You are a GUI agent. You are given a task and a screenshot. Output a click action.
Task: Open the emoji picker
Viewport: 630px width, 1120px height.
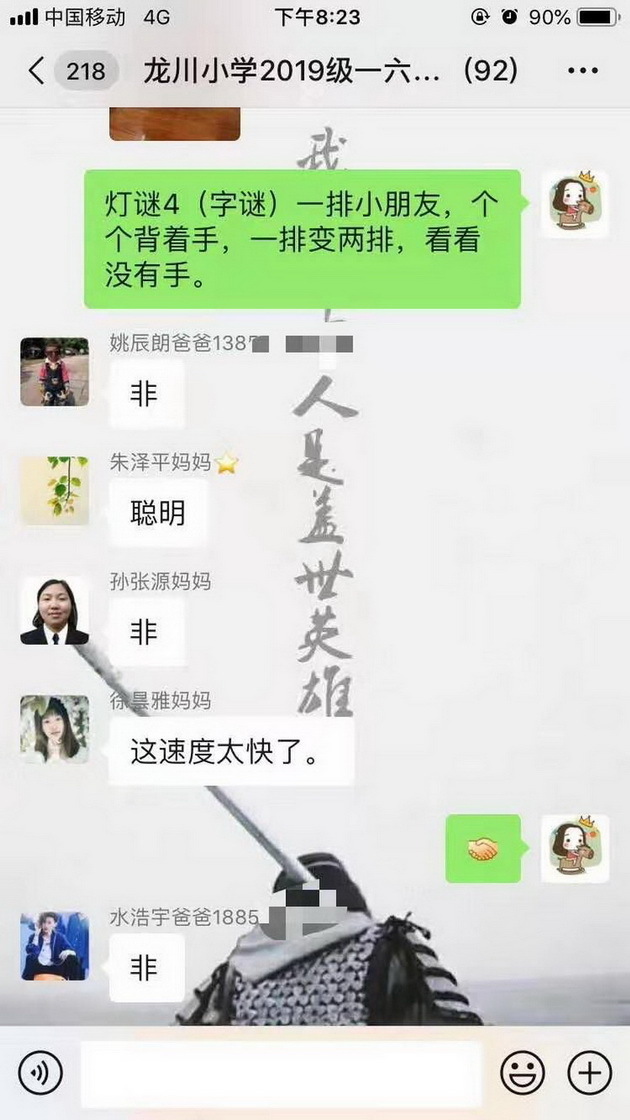522,1073
